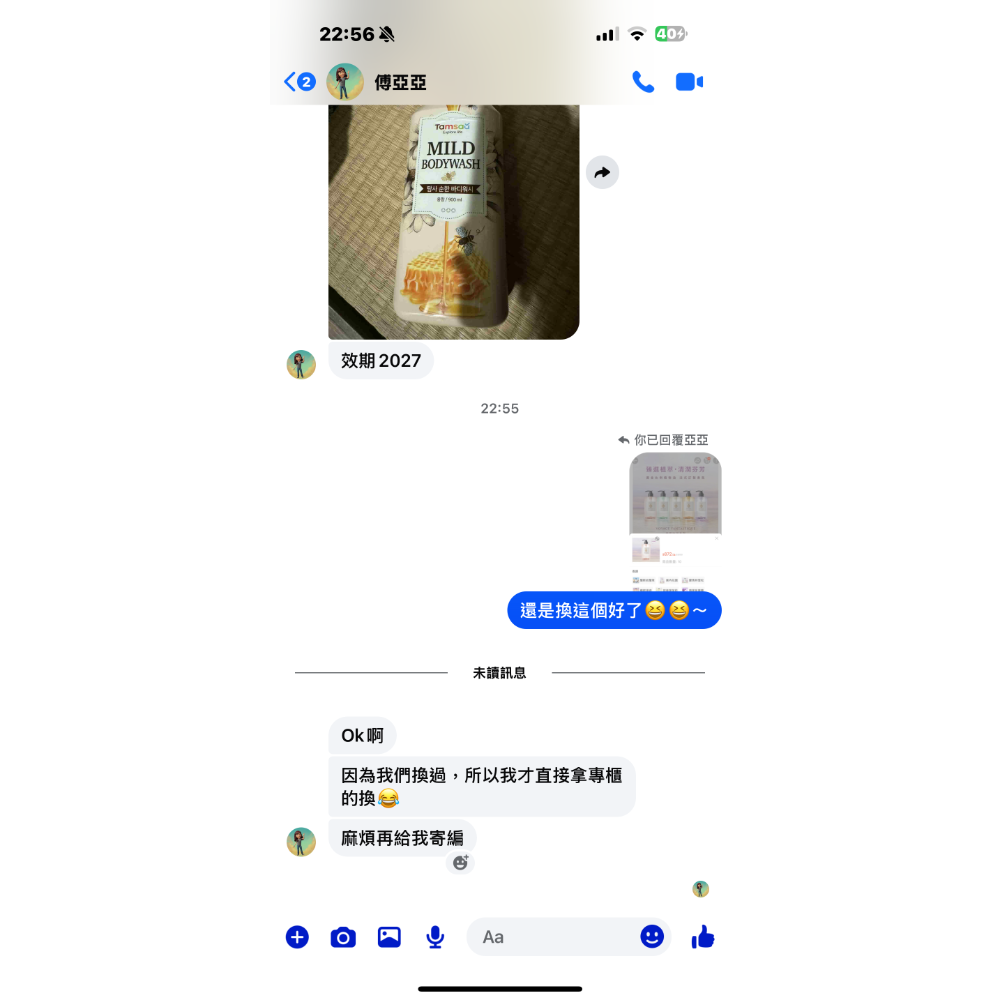Start a video call with 傅亞亞
1000x1000 pixels.
click(689, 82)
